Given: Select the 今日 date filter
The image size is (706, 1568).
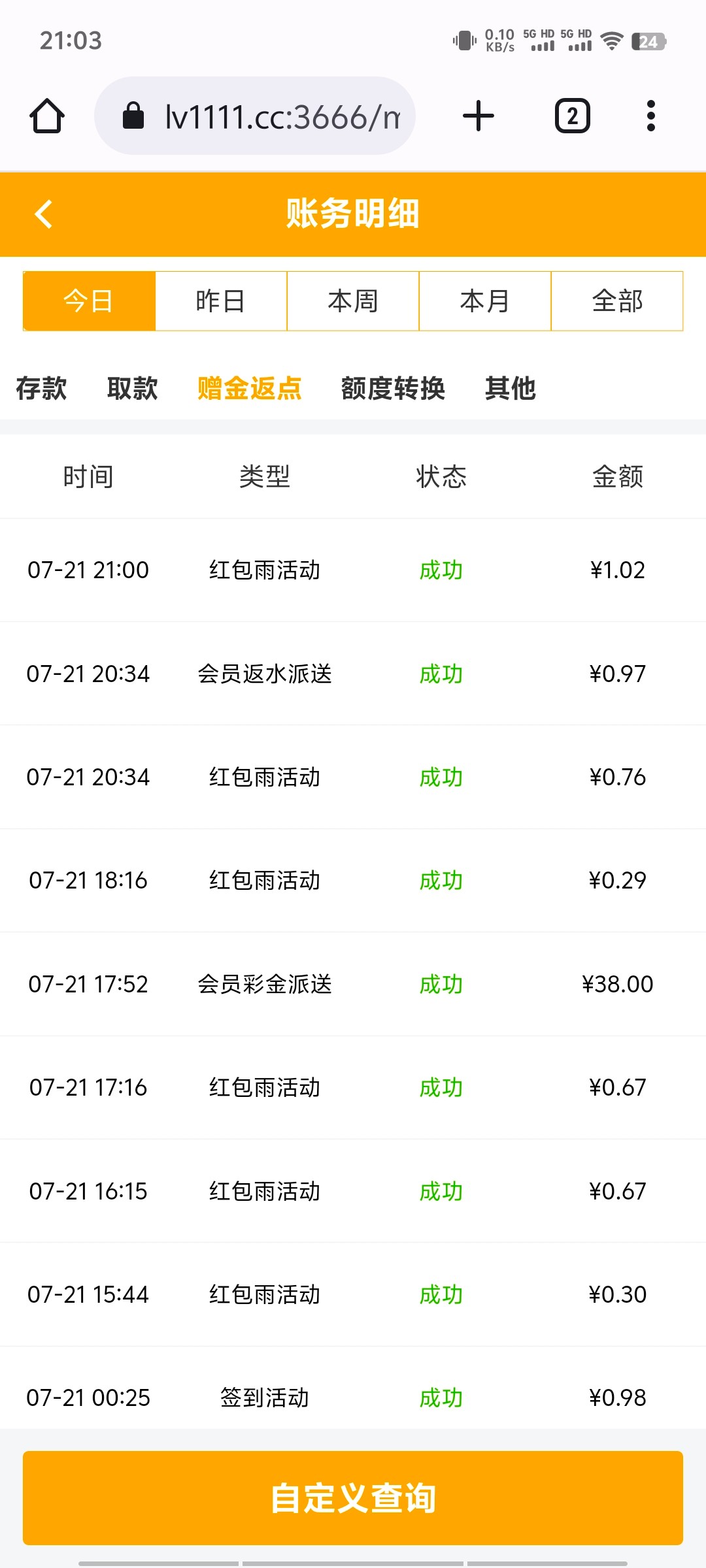Looking at the screenshot, I should click(x=89, y=301).
